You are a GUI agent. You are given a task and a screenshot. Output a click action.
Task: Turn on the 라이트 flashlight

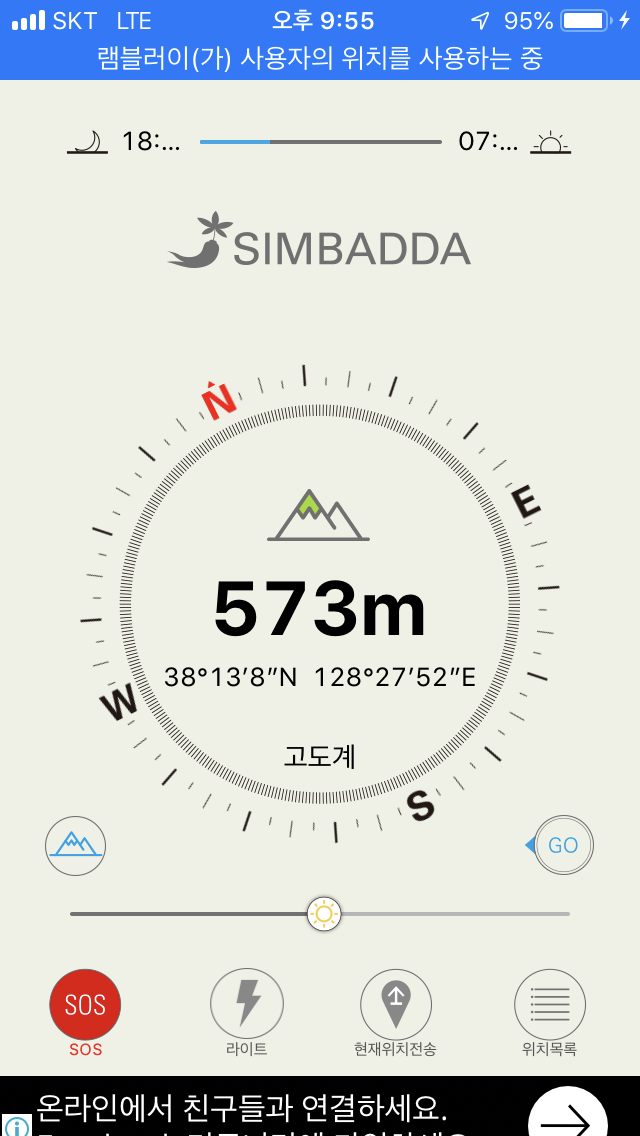[x=246, y=1004]
